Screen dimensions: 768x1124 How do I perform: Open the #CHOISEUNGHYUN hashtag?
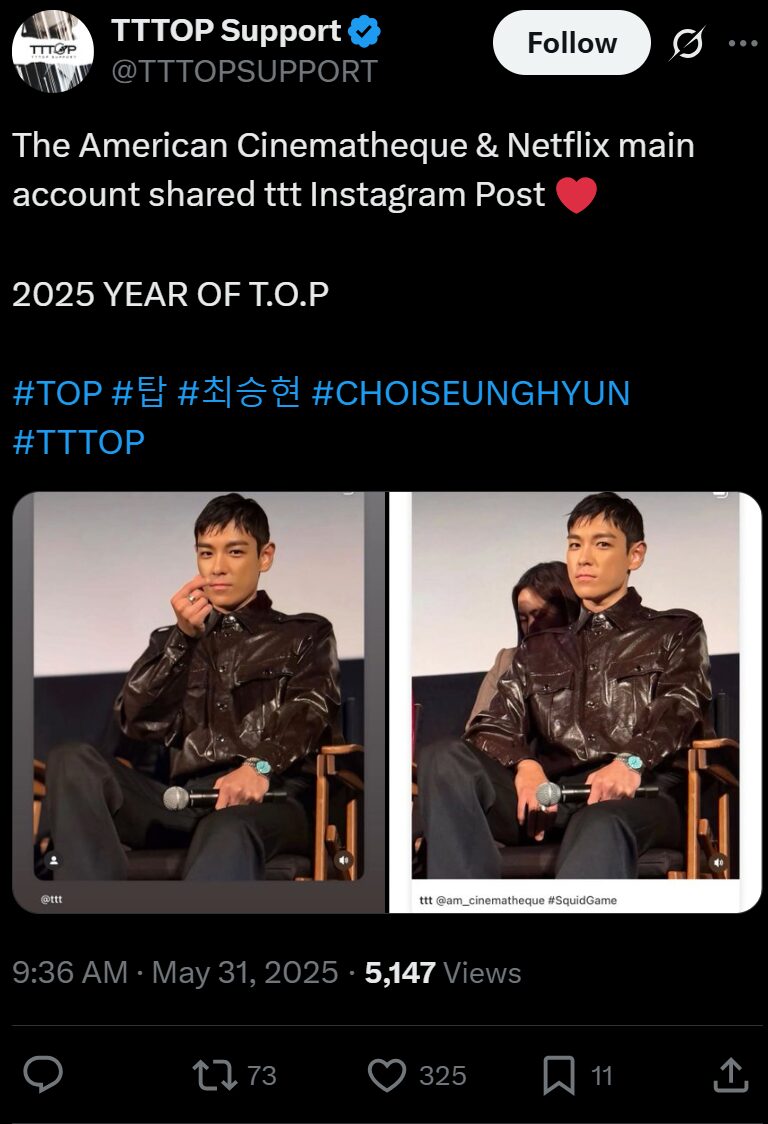click(x=471, y=393)
